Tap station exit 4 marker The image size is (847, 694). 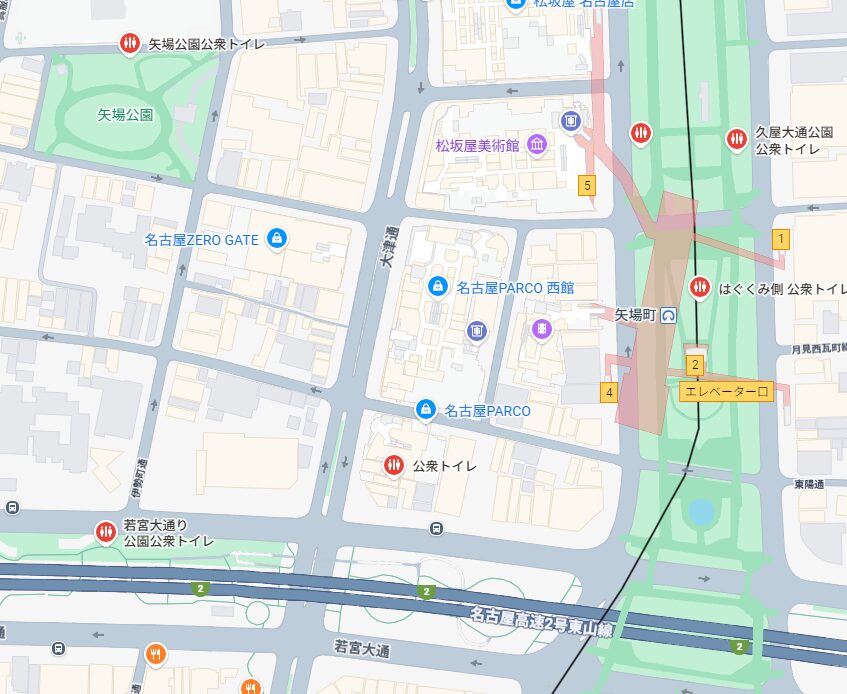point(609,392)
